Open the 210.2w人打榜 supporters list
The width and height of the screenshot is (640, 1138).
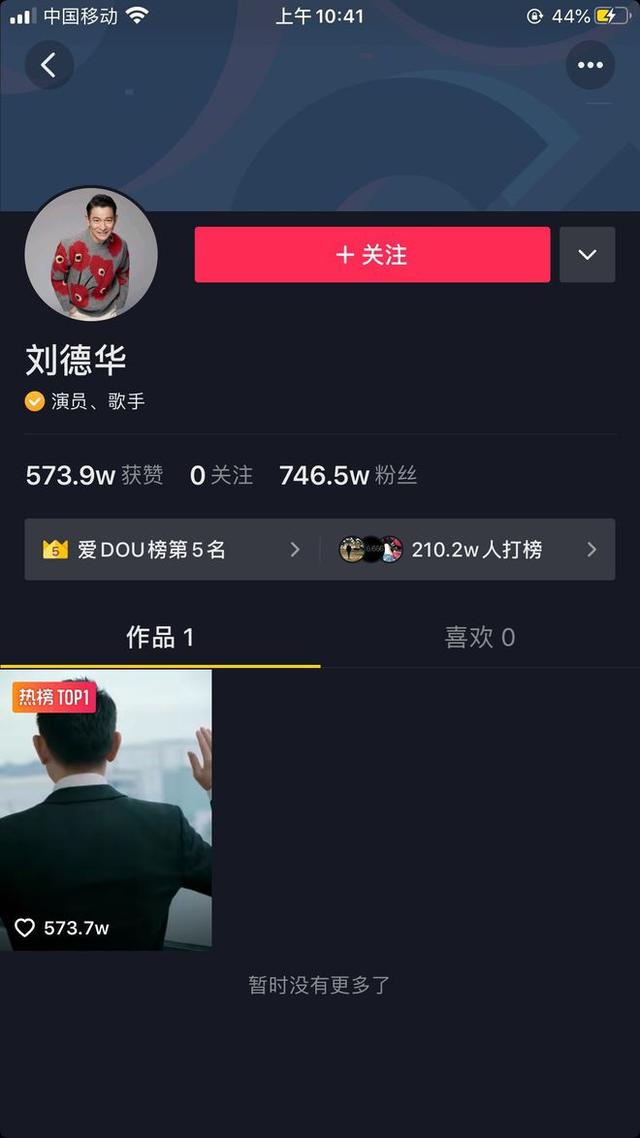pyautogui.click(x=470, y=549)
